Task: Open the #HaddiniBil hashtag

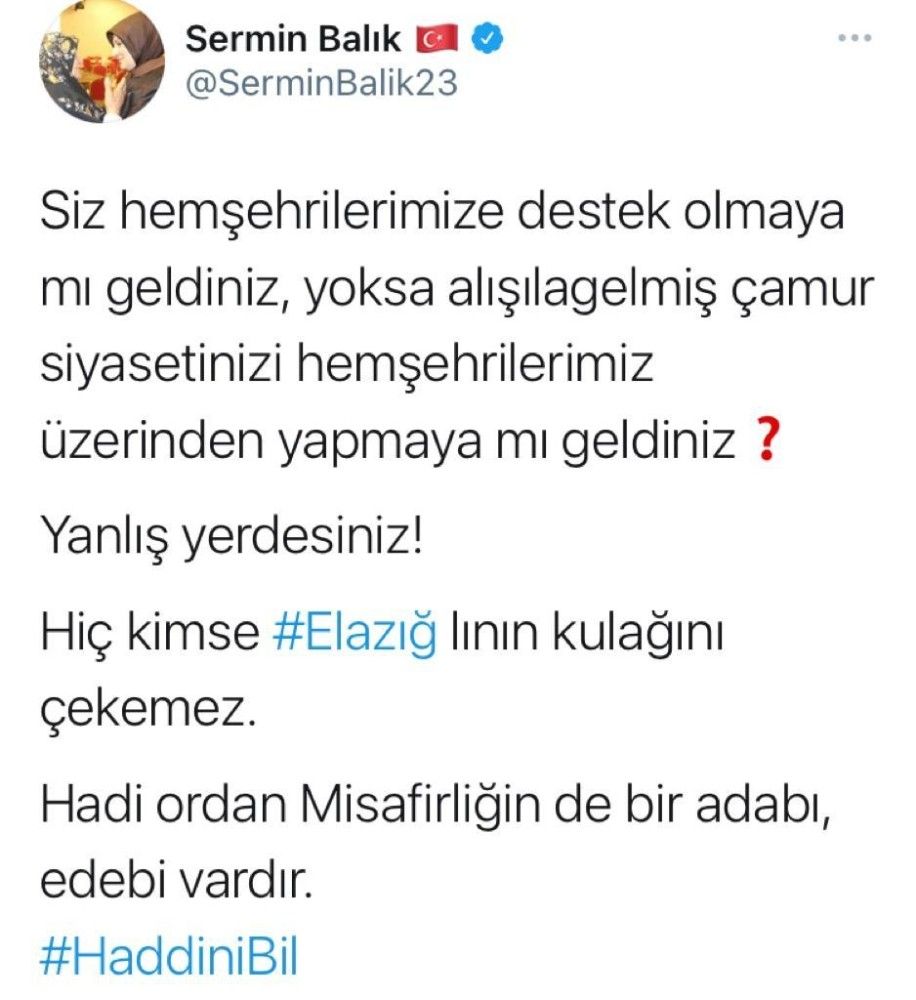Action: coord(169,954)
